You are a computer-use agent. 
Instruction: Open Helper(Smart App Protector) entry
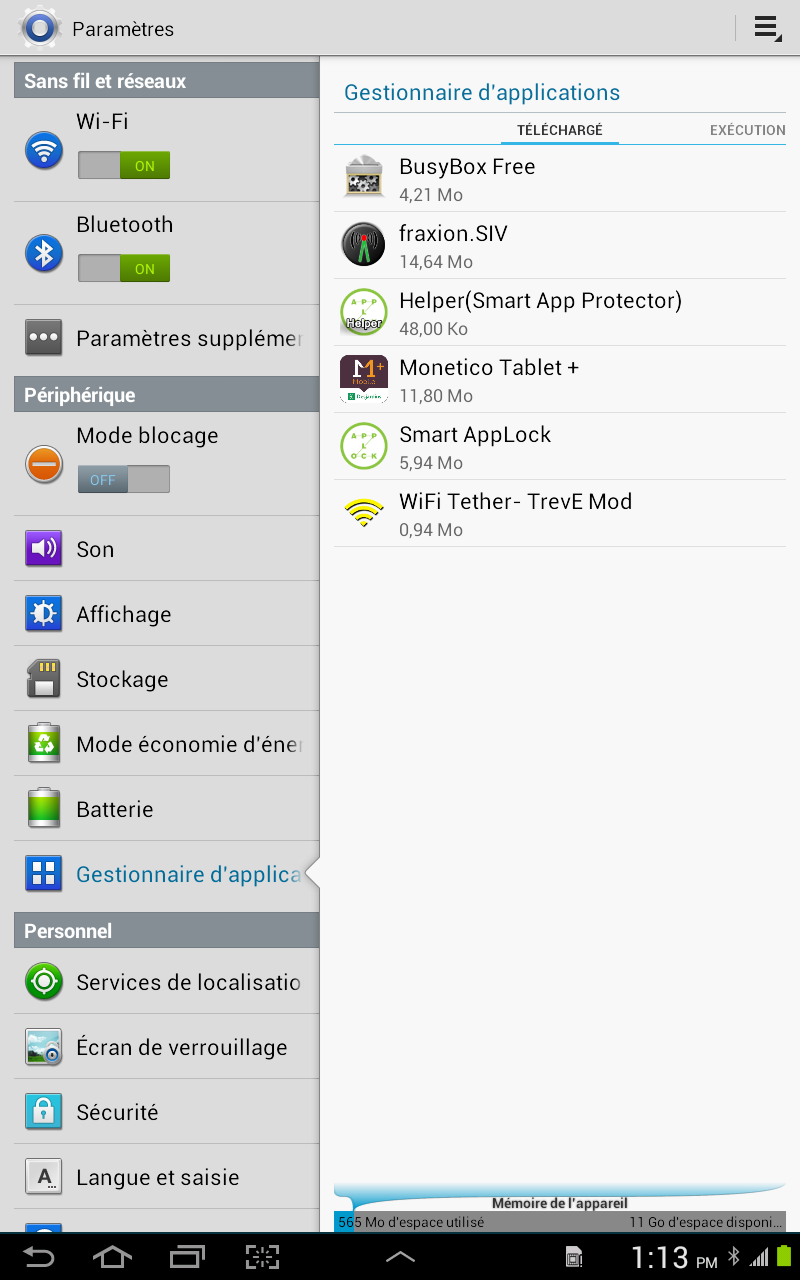click(560, 312)
